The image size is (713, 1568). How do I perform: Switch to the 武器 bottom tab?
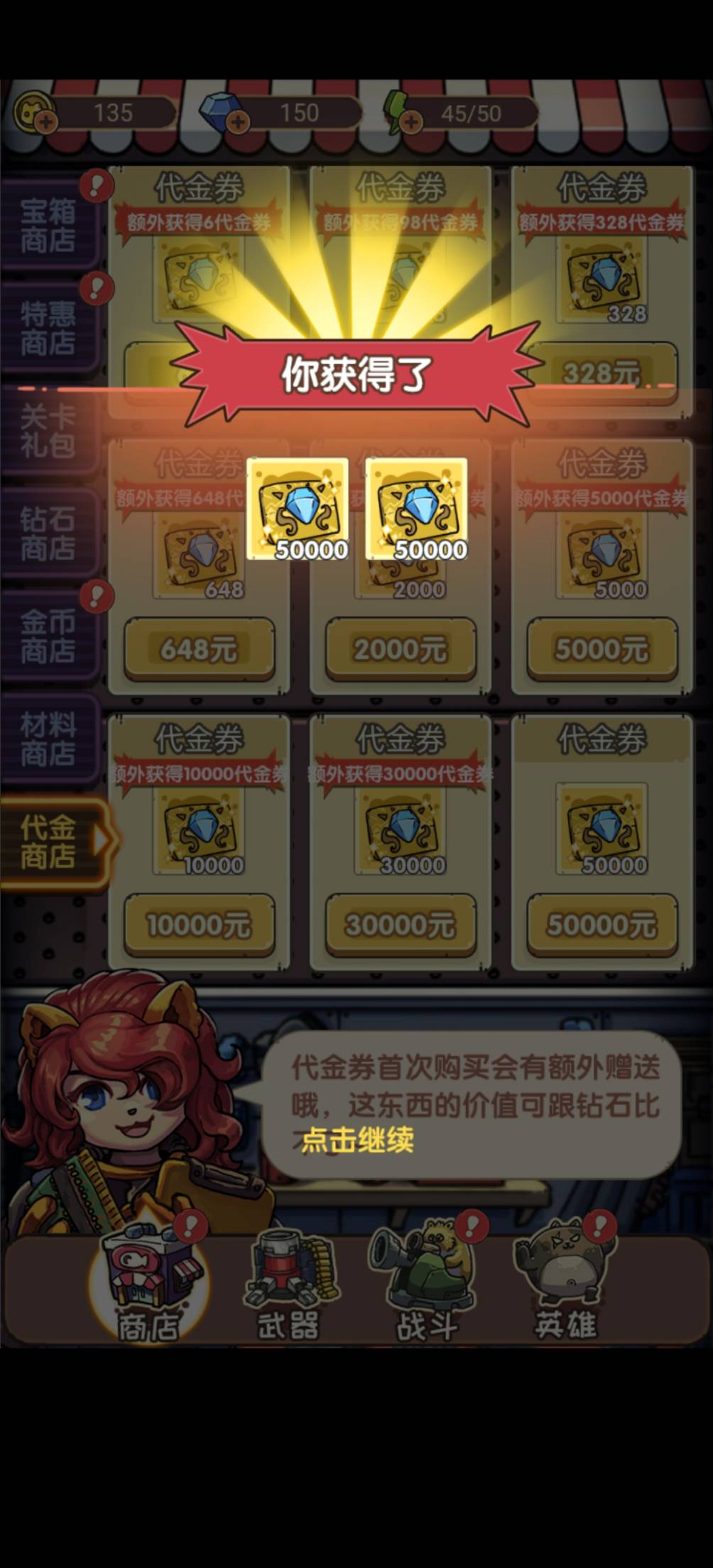(288, 1285)
